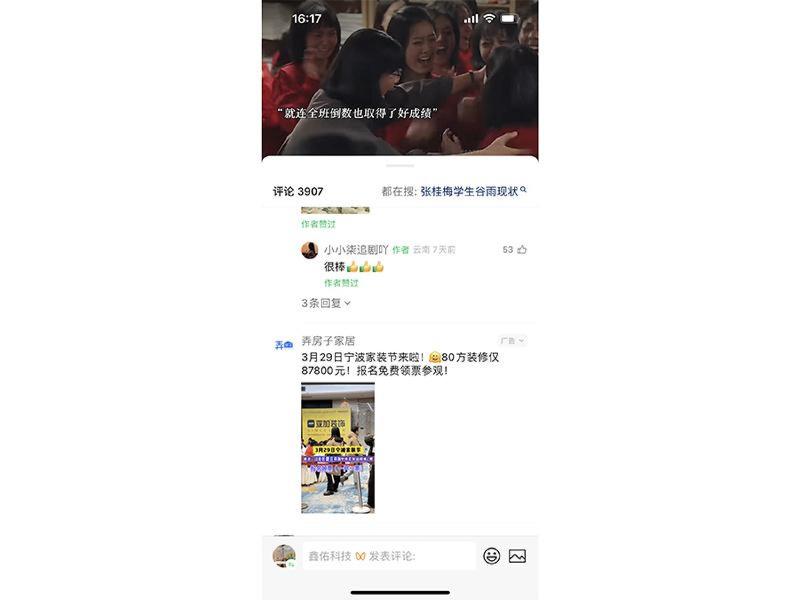
Task: Tap the 弄房子家居 ad text about 宁波家装节
Action: coord(400,364)
